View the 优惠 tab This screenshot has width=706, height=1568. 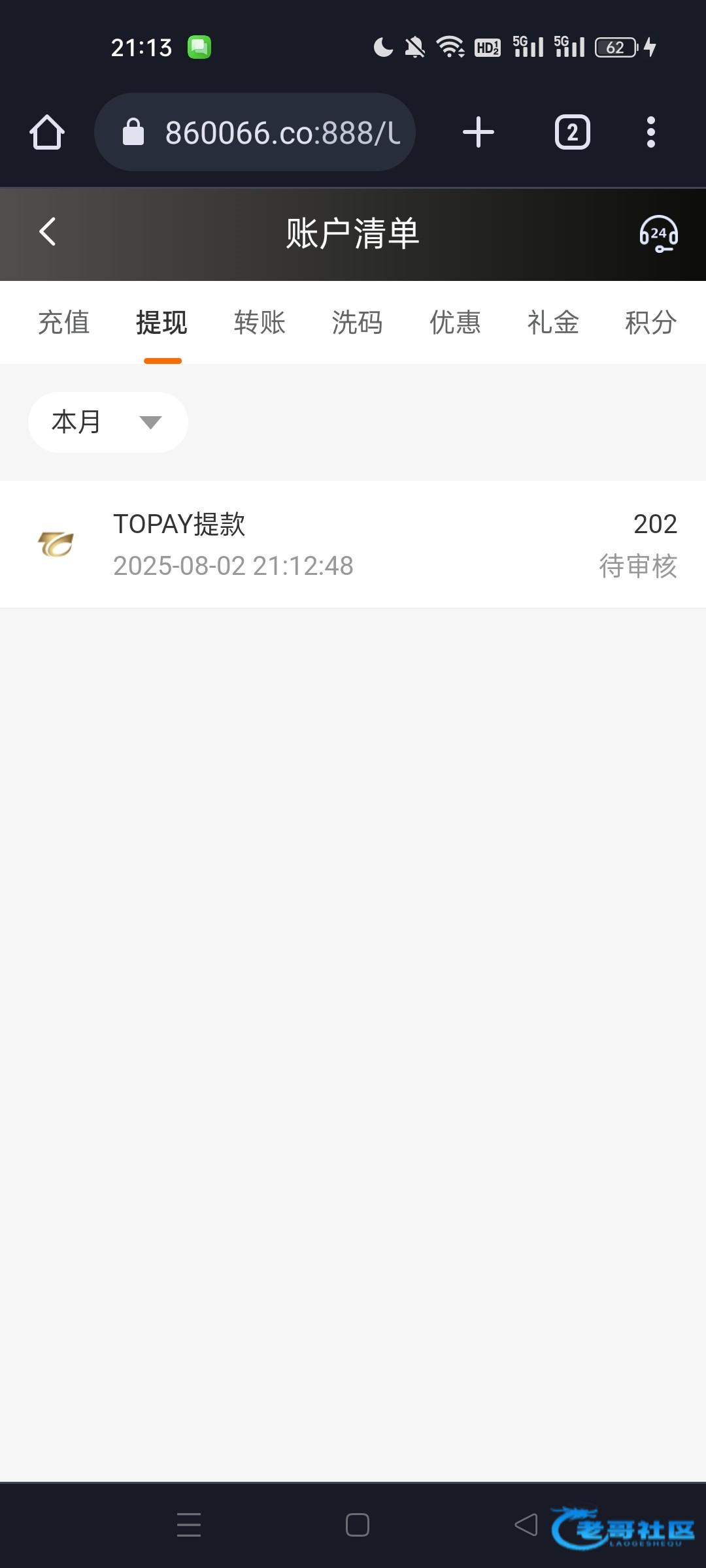pos(455,322)
